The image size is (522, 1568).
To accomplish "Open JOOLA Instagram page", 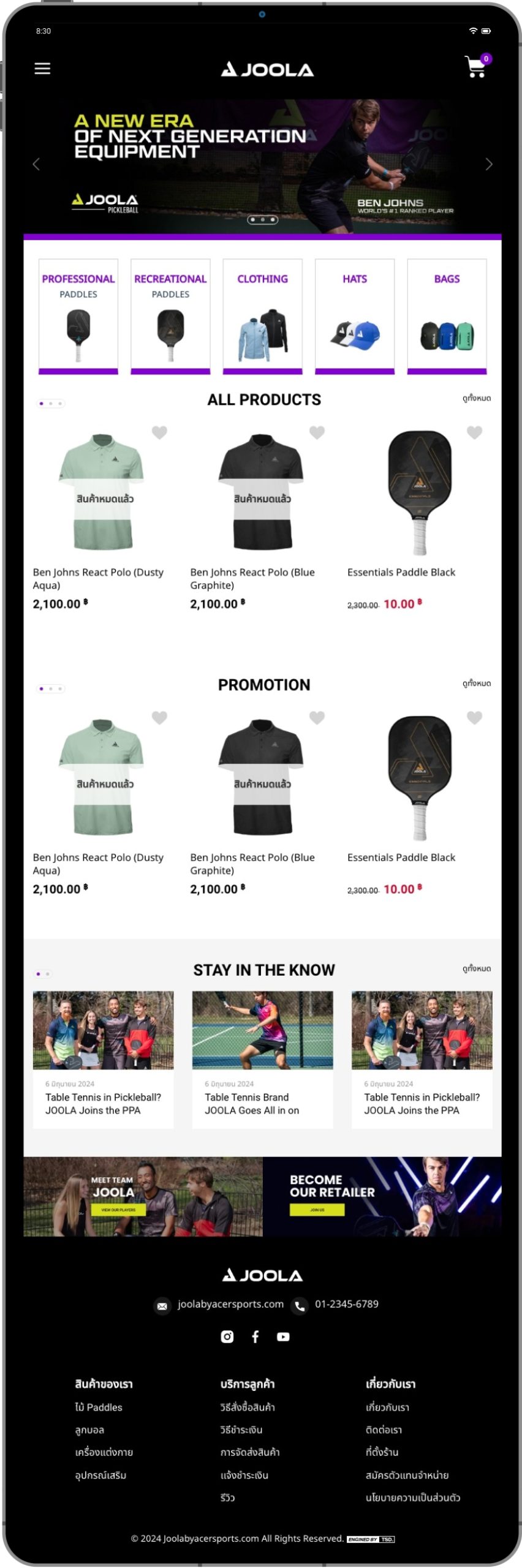I will click(227, 1336).
